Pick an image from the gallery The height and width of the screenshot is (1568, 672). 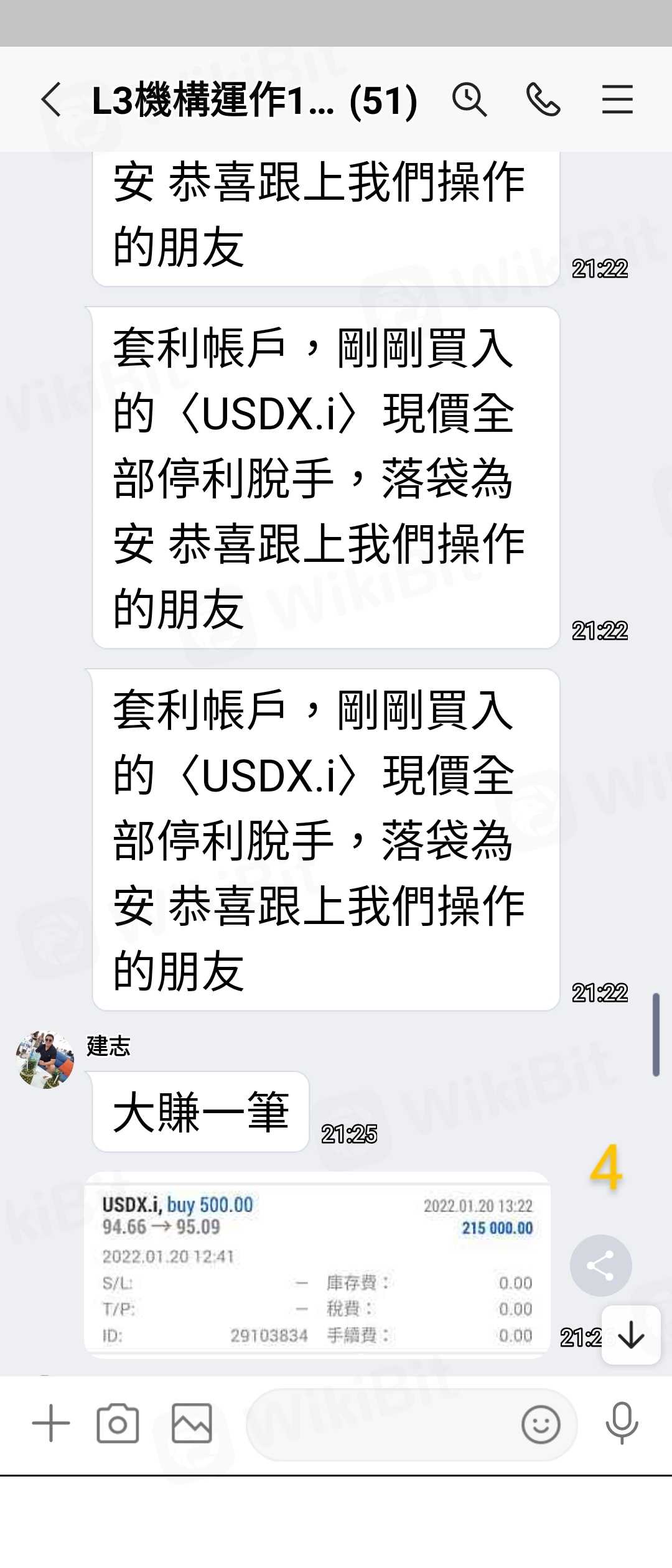pos(192,1423)
